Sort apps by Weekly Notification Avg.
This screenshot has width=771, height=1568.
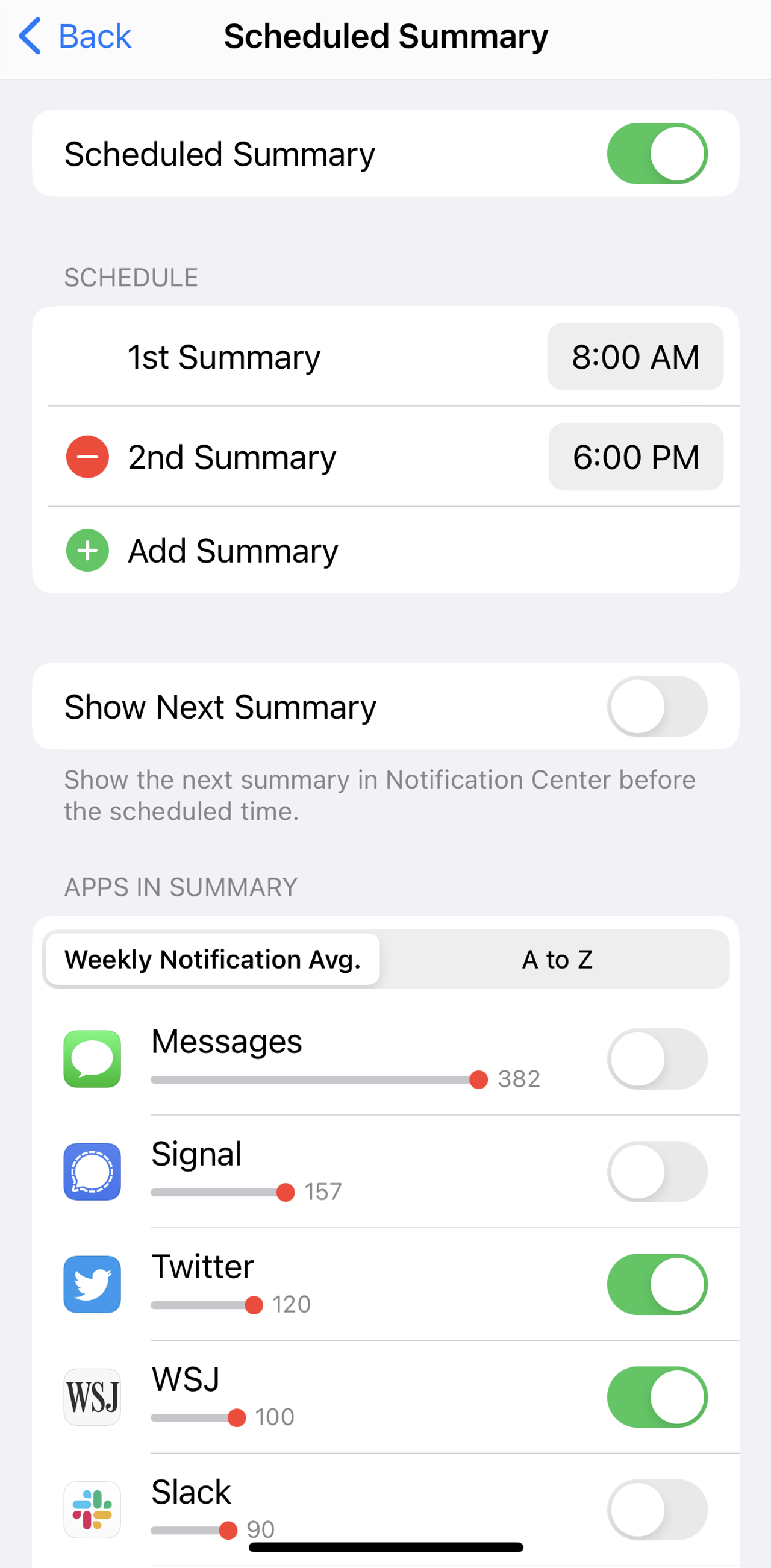click(x=213, y=960)
